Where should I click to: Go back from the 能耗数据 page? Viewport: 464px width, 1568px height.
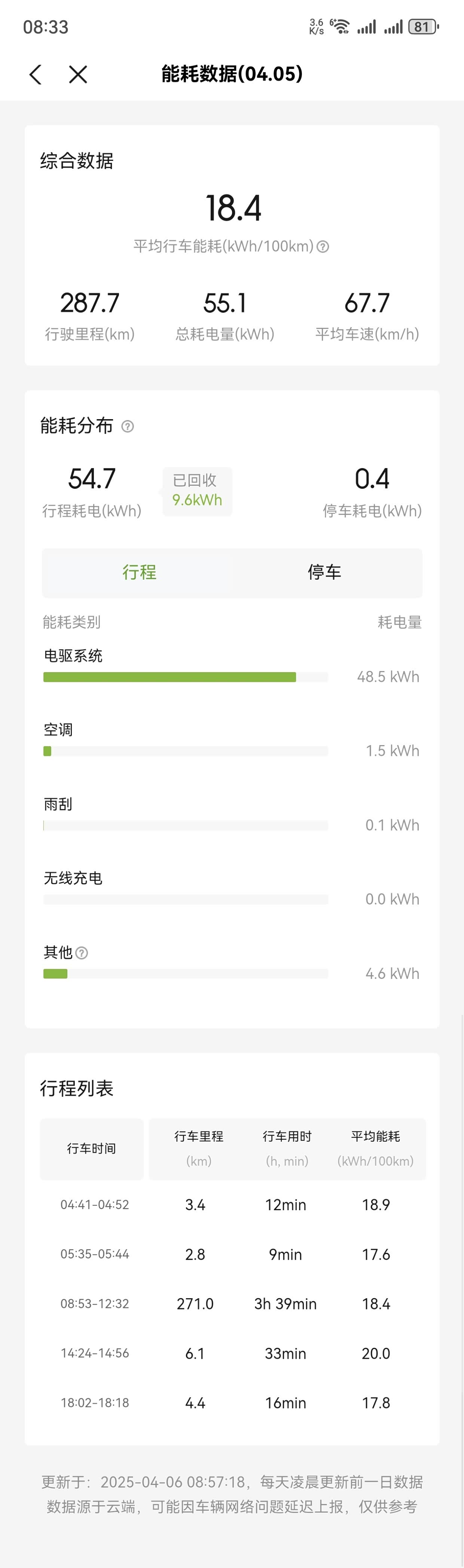pyautogui.click(x=35, y=74)
